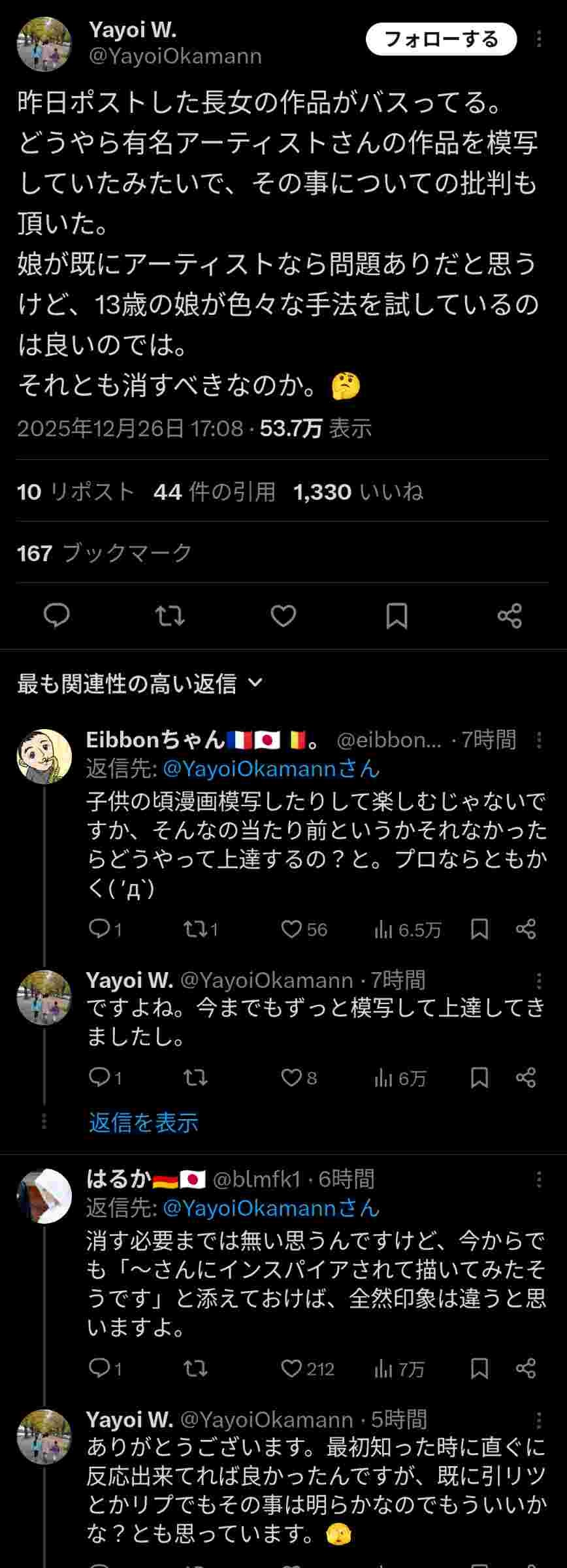
Task: Open overflow menu on はるか's reply
Action: click(539, 1179)
